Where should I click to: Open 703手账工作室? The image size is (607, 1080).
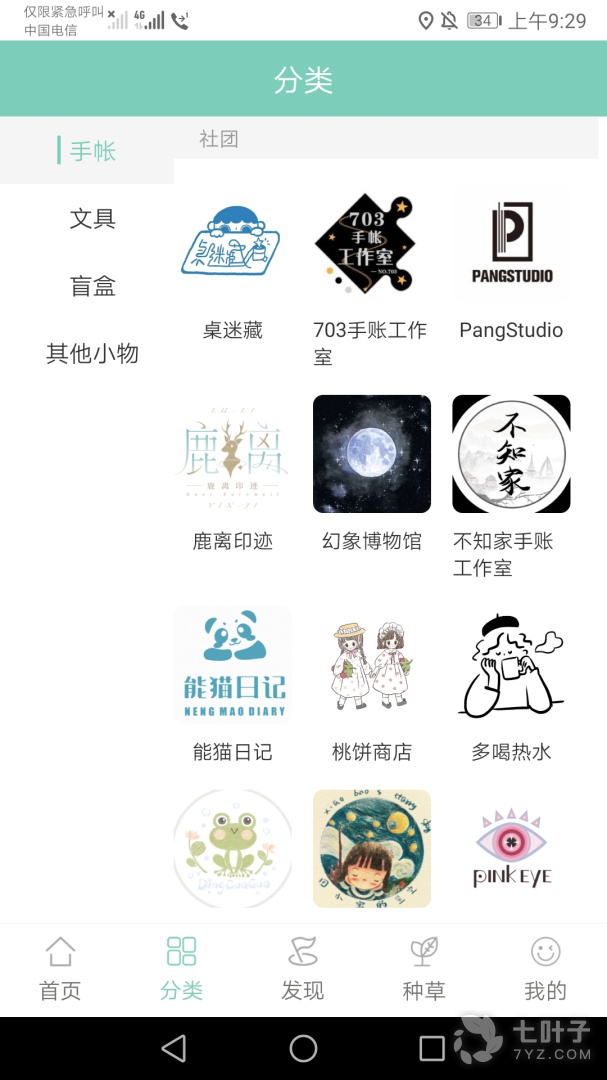pos(371,245)
